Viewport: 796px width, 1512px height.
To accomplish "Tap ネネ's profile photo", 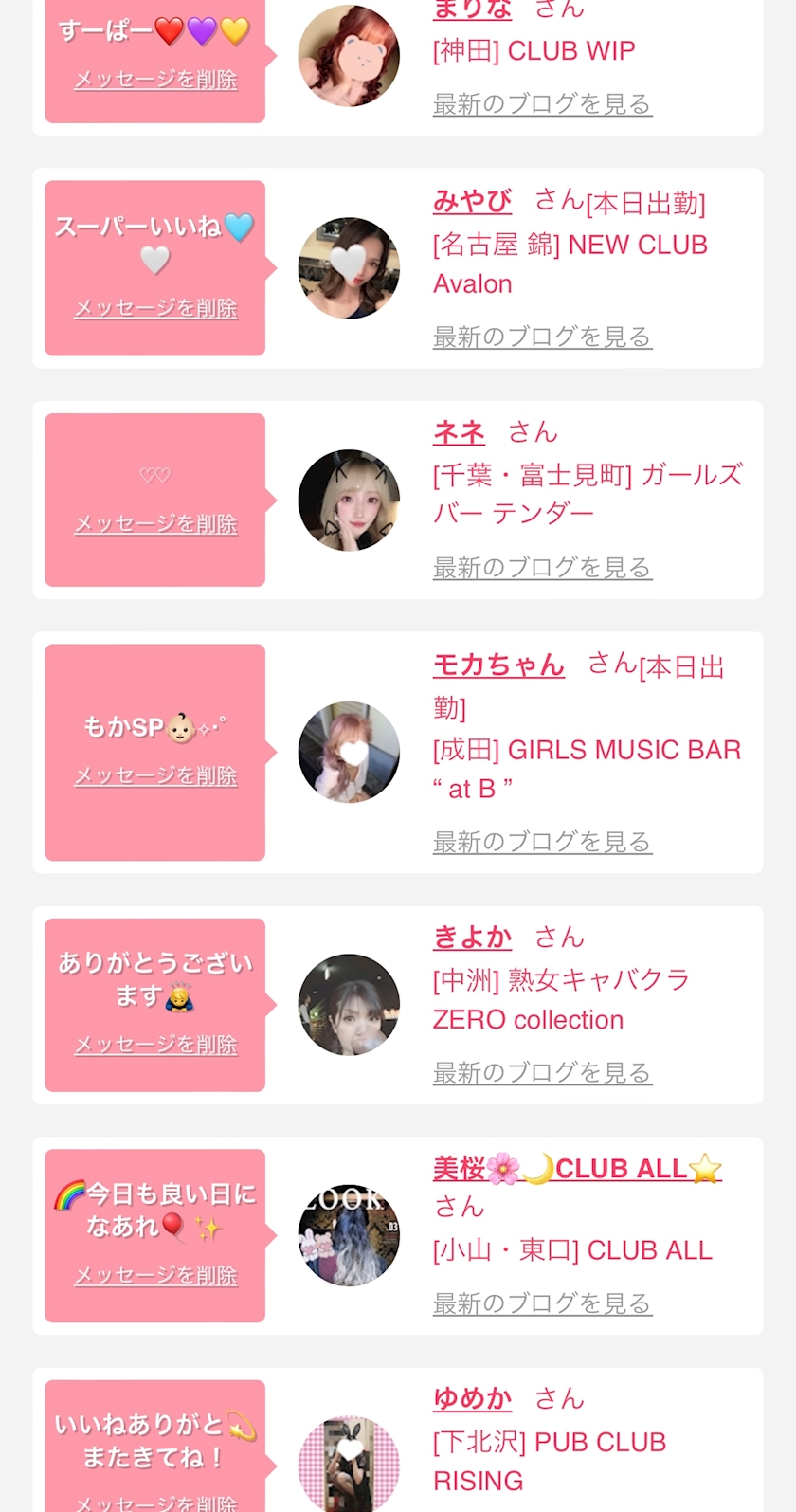I will click(x=349, y=500).
